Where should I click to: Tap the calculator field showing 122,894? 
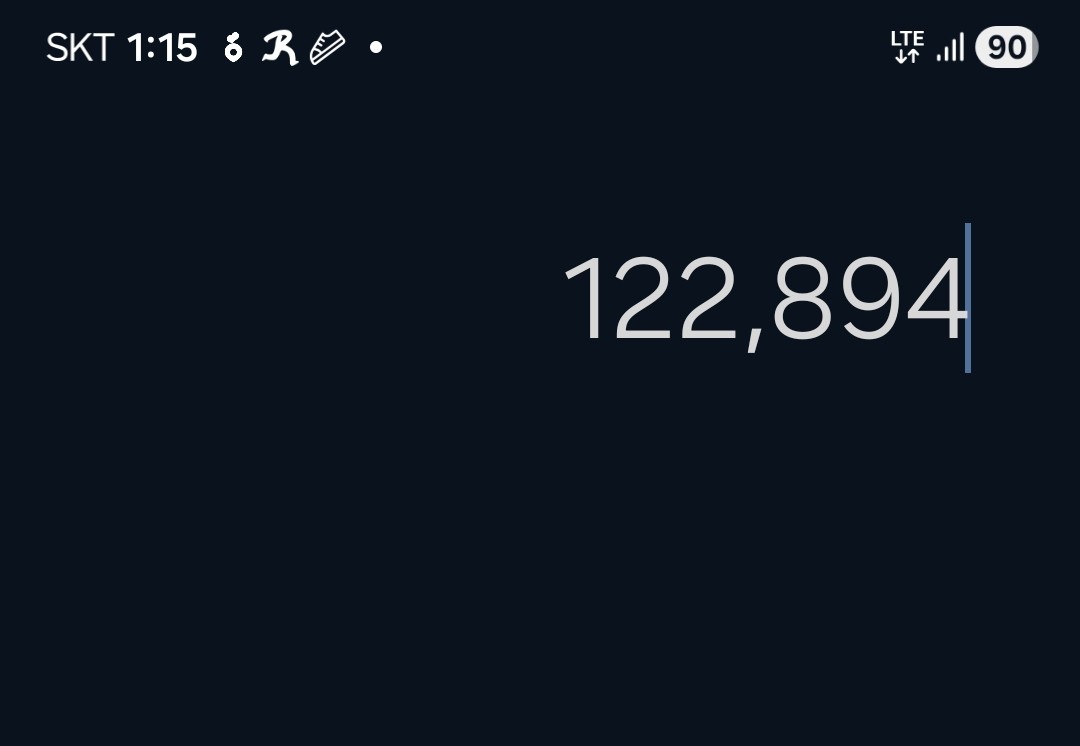click(x=765, y=299)
